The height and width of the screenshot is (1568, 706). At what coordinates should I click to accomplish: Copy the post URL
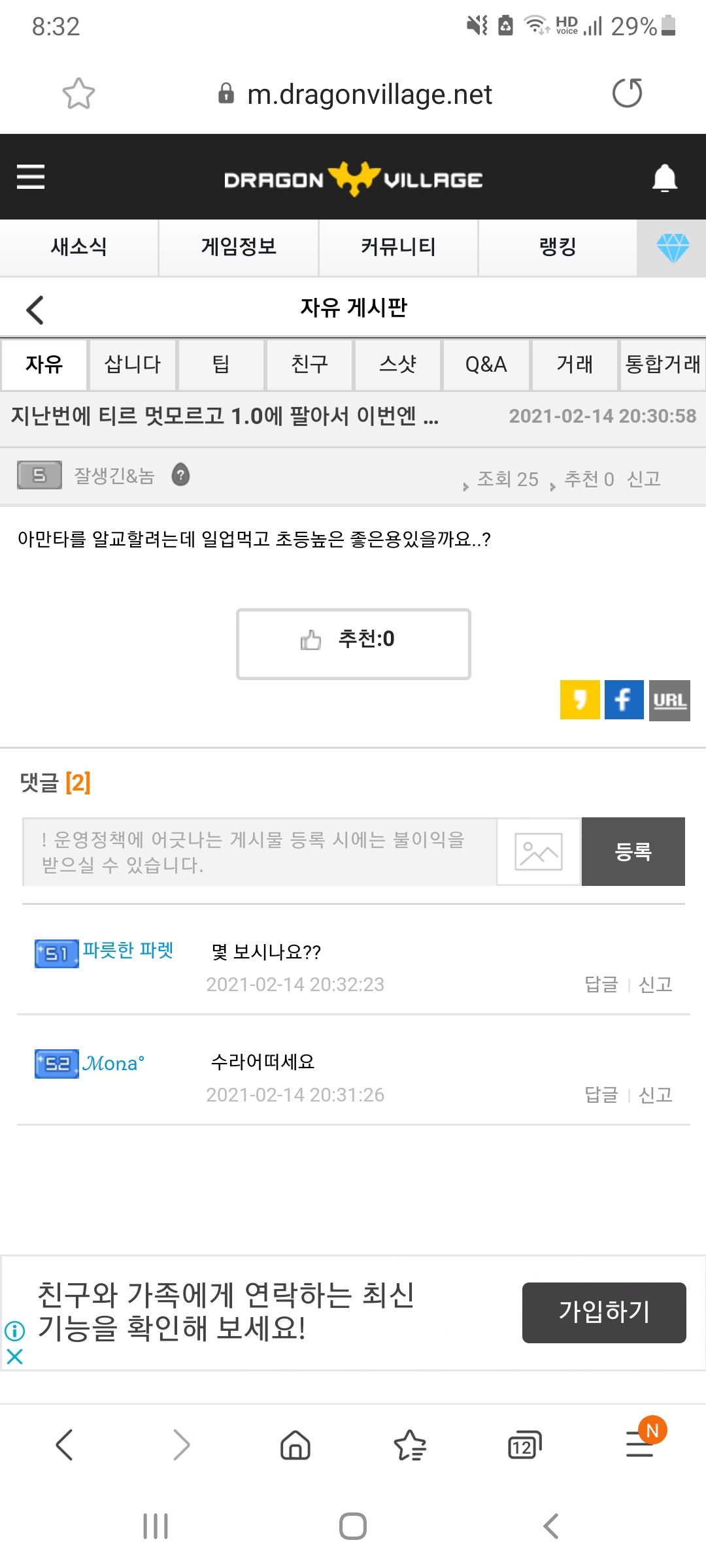tap(669, 700)
